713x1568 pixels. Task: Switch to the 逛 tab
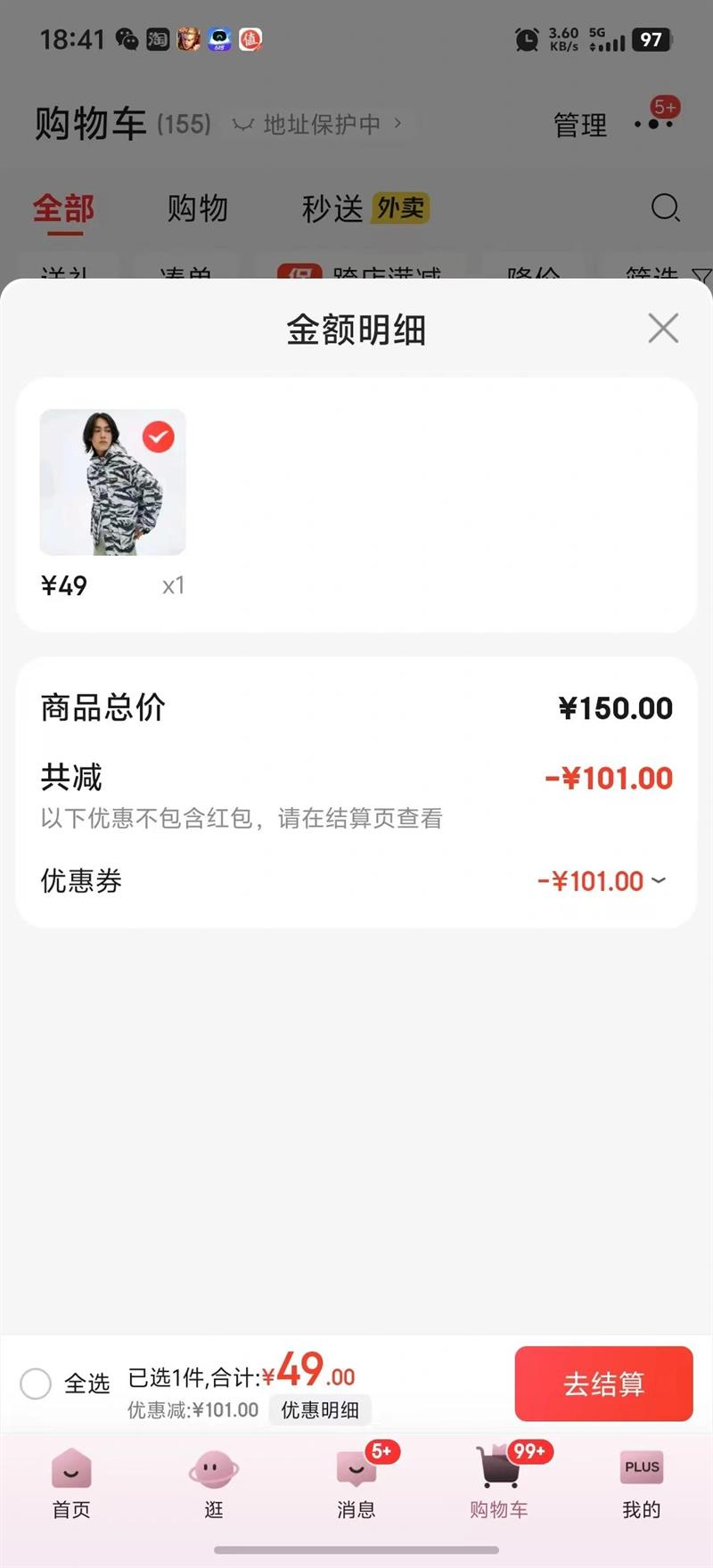coord(214,1483)
